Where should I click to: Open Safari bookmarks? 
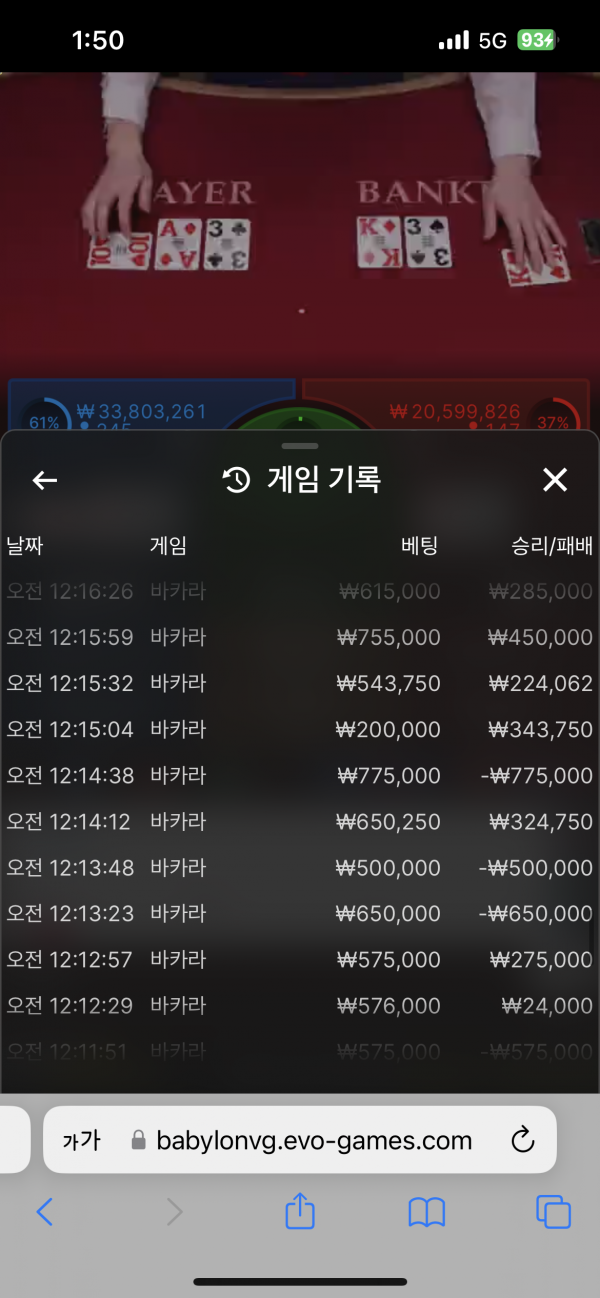pos(427,1212)
